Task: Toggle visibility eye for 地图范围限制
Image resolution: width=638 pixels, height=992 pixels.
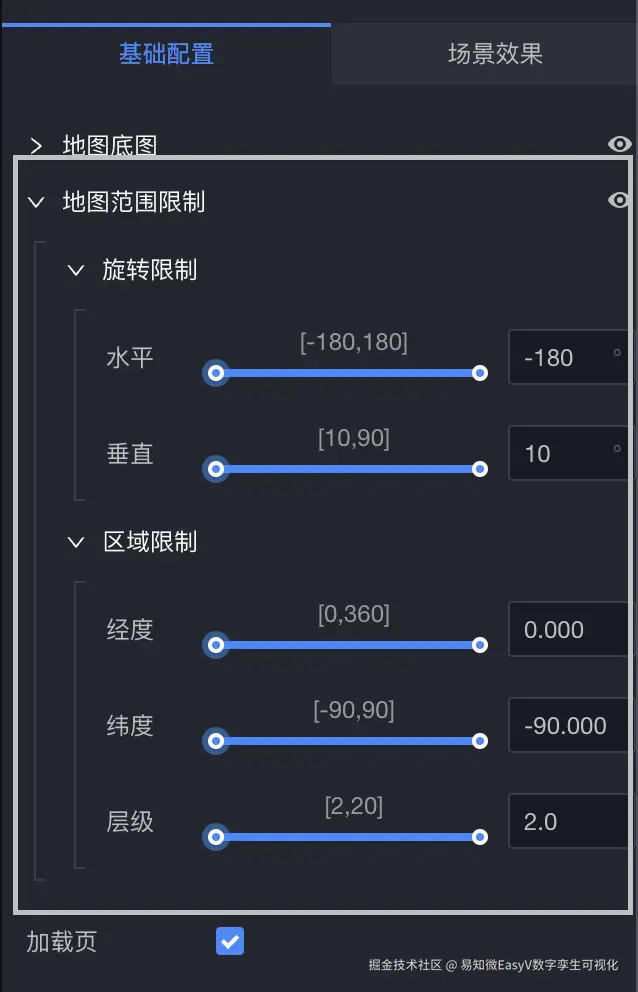Action: (x=619, y=200)
